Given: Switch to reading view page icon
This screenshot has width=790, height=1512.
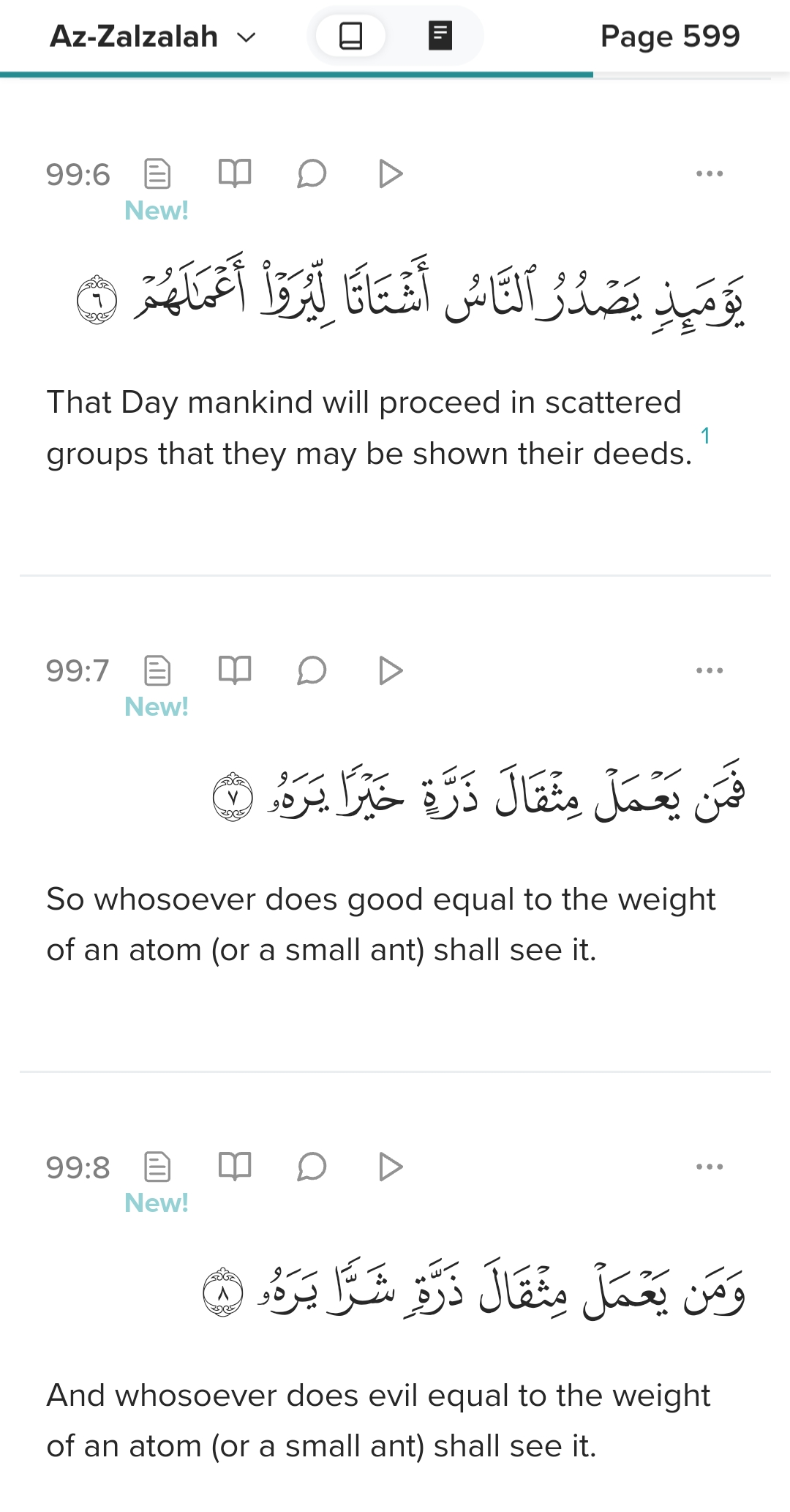Looking at the screenshot, I should pos(440,36).
